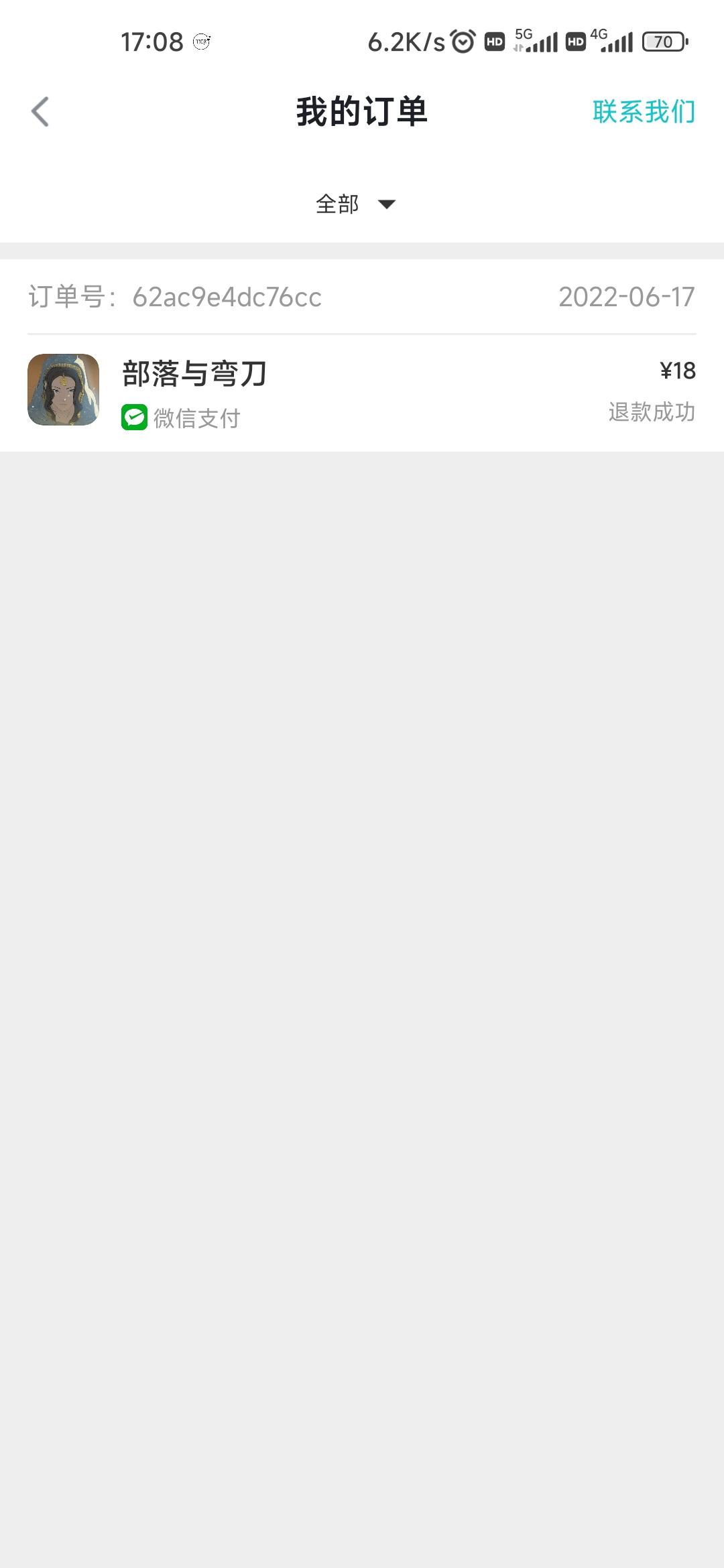Click the HD icon in the status bar
Image resolution: width=724 pixels, height=1568 pixels.
pyautogui.click(x=494, y=42)
